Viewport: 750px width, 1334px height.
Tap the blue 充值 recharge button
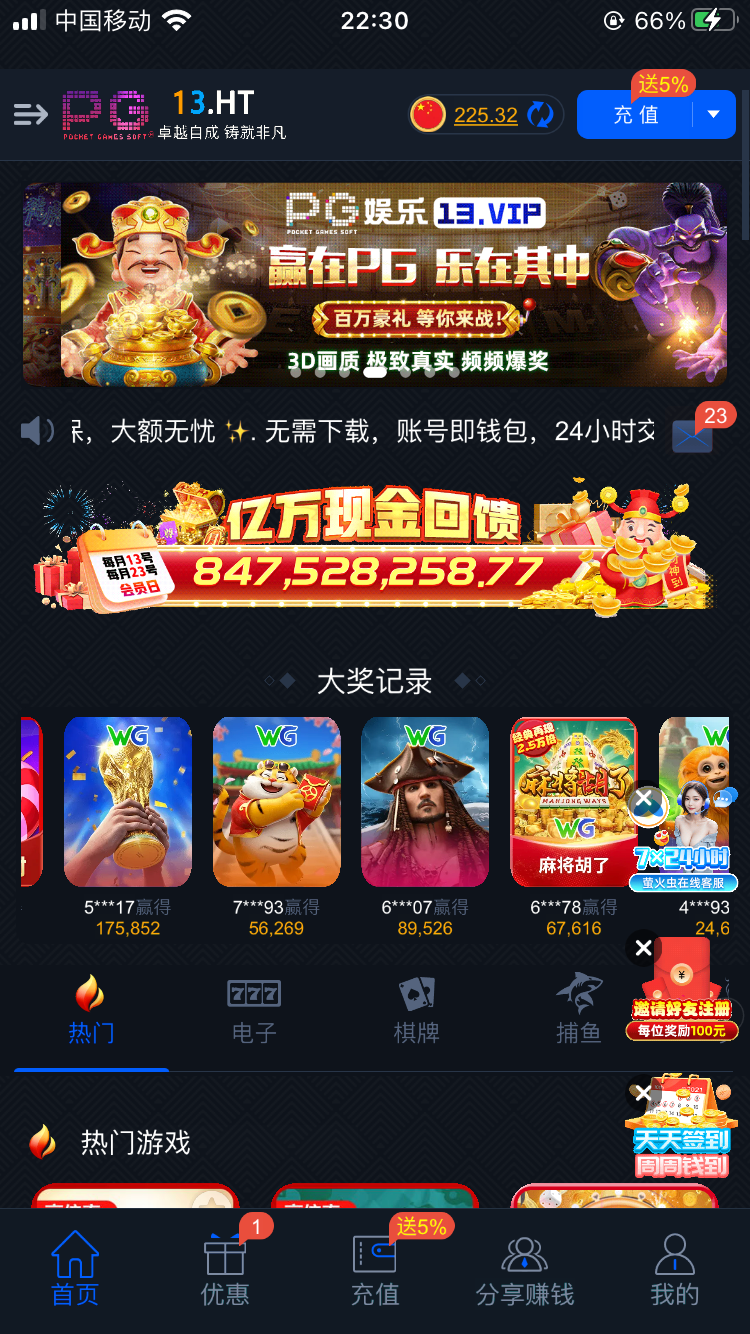pyautogui.click(x=636, y=115)
